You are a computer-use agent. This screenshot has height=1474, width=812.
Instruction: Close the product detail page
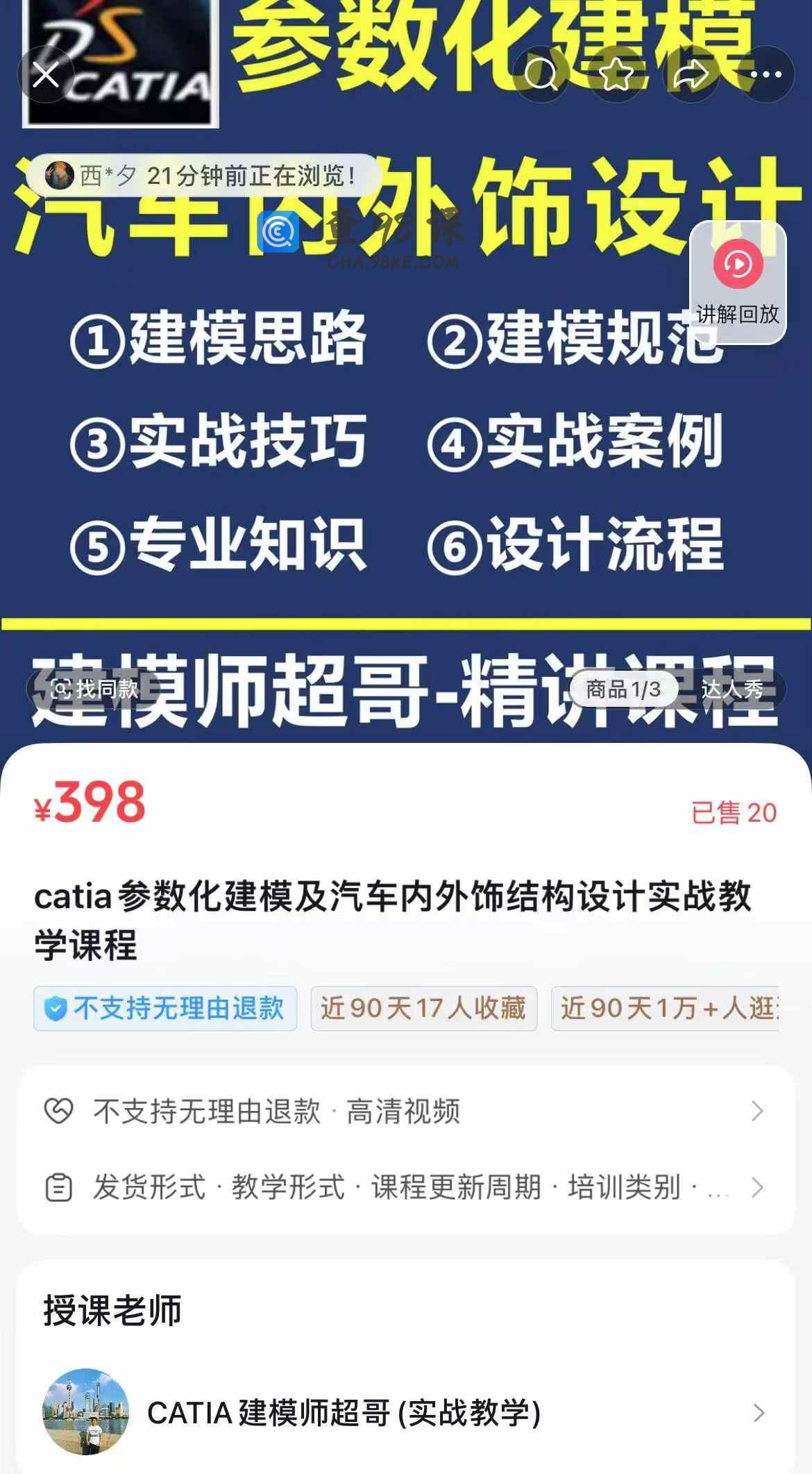46,74
